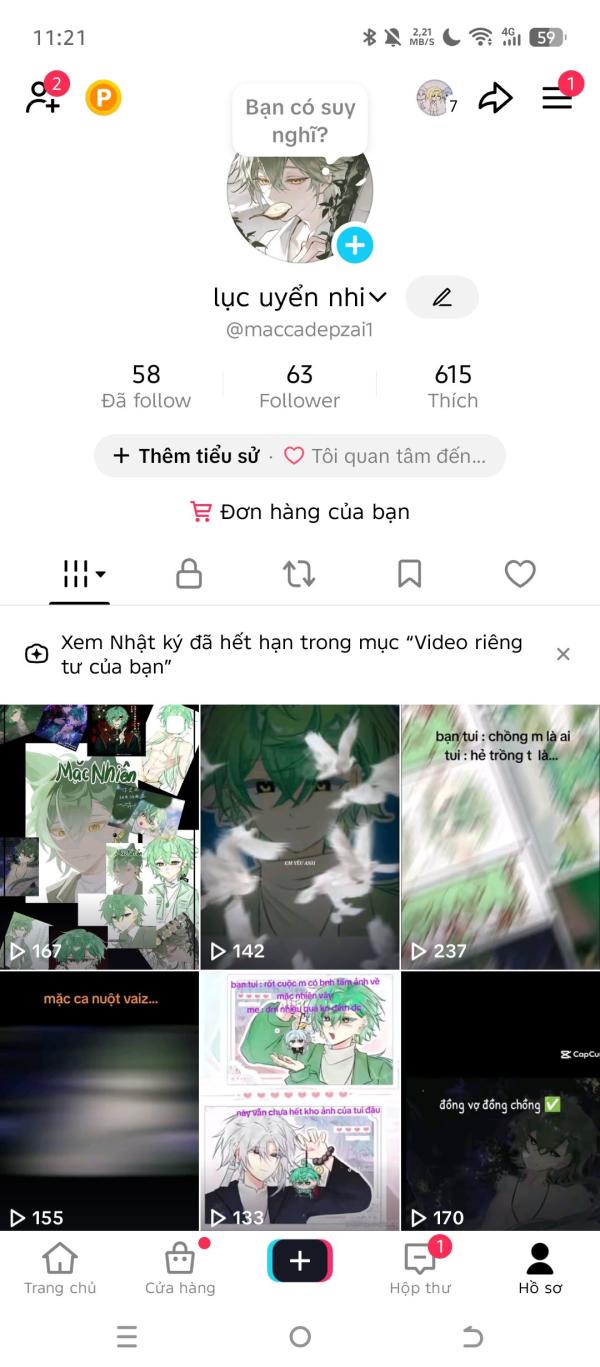Viewport: 600px width, 1367px height.
Task: Tap the blue plus on the avatar
Action: 354,244
